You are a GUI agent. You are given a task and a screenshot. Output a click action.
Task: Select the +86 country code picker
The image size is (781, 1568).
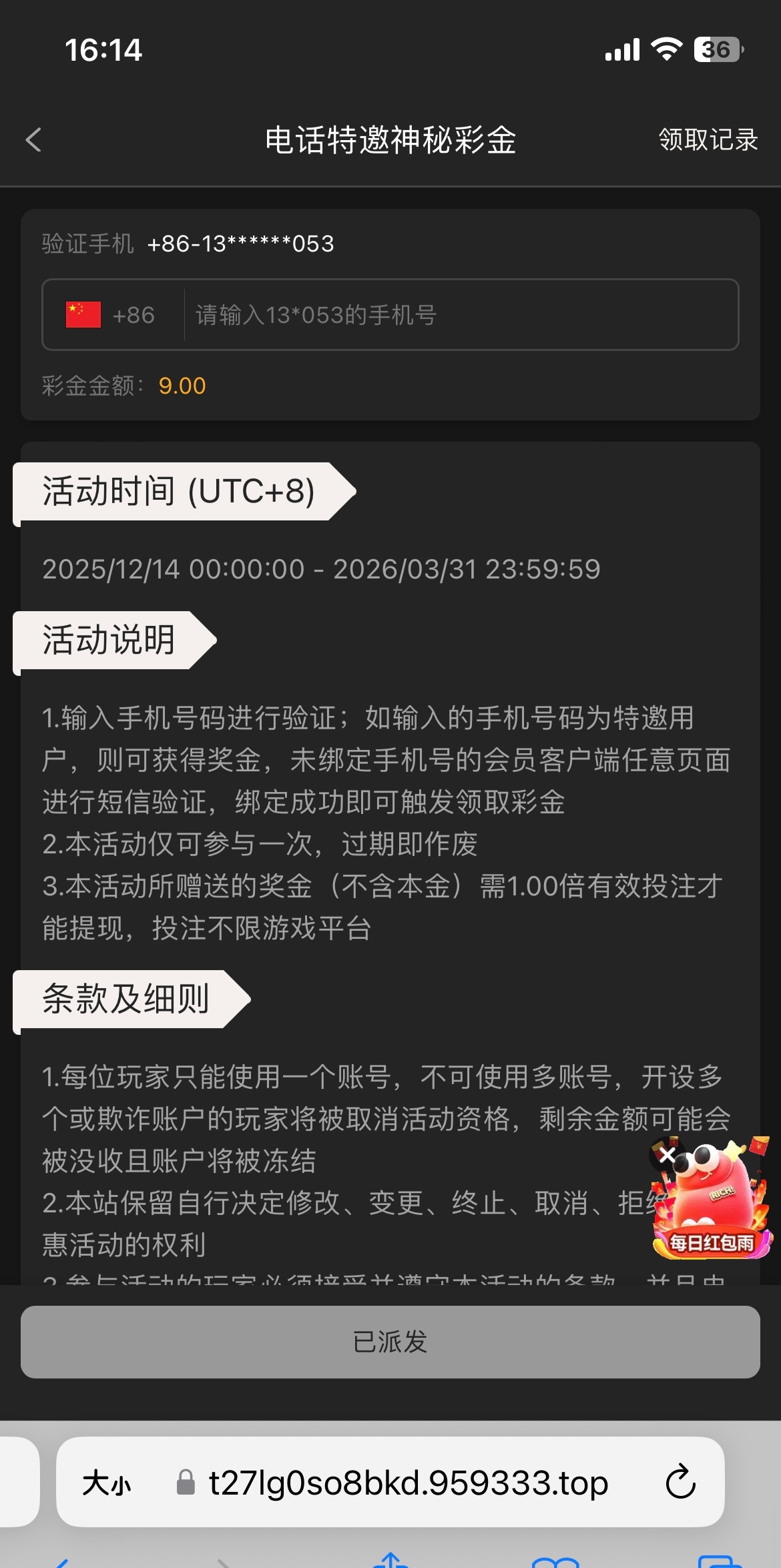pyautogui.click(x=112, y=315)
